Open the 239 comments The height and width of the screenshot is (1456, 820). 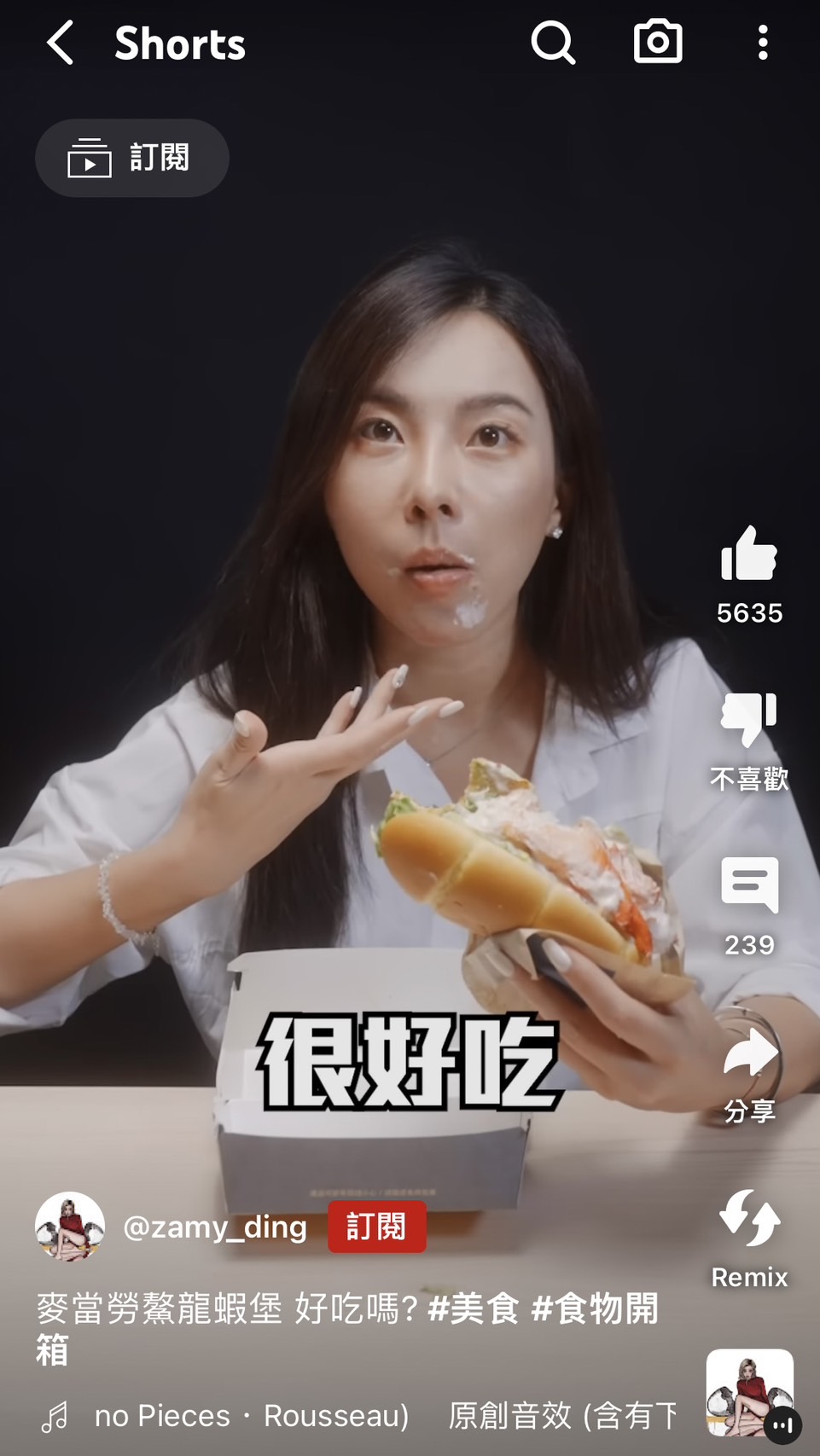[748, 887]
